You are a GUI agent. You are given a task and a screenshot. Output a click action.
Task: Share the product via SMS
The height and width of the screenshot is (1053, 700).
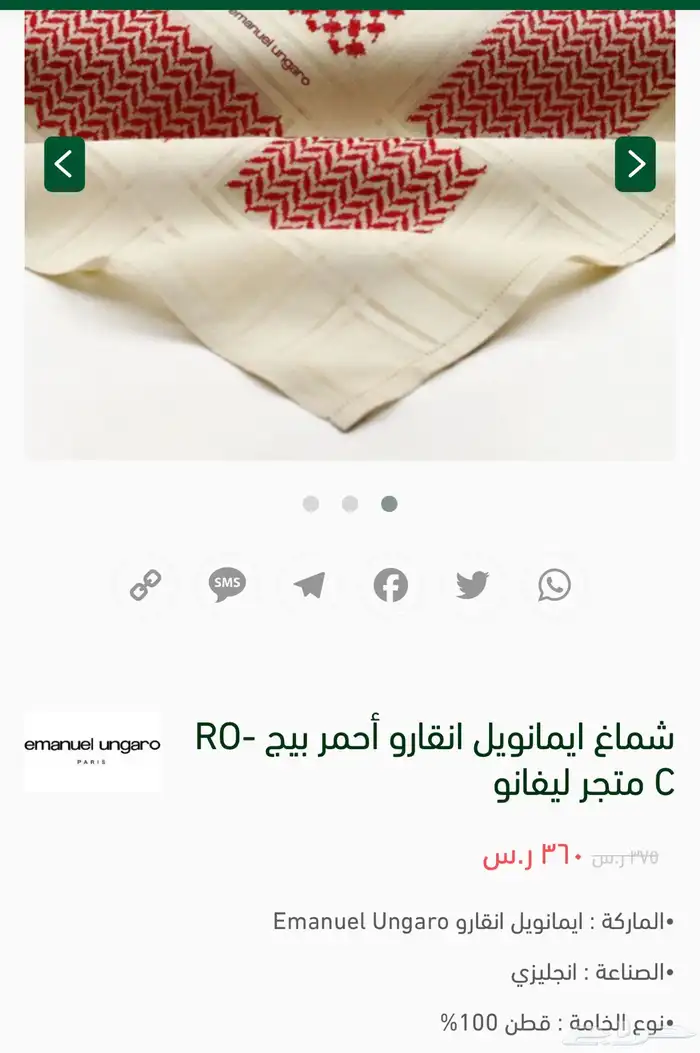pos(227,584)
